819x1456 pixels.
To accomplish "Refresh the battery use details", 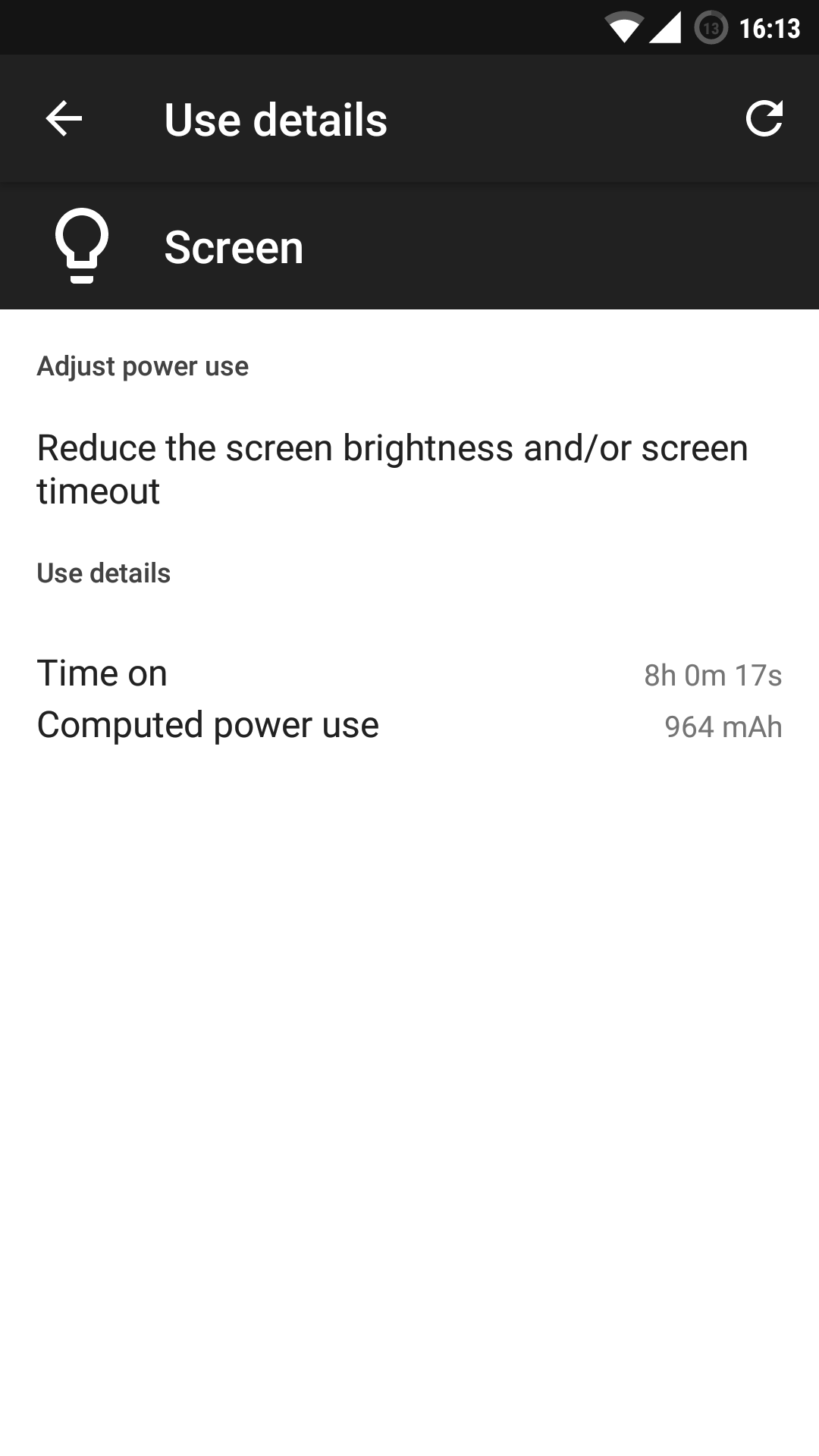I will [x=763, y=119].
